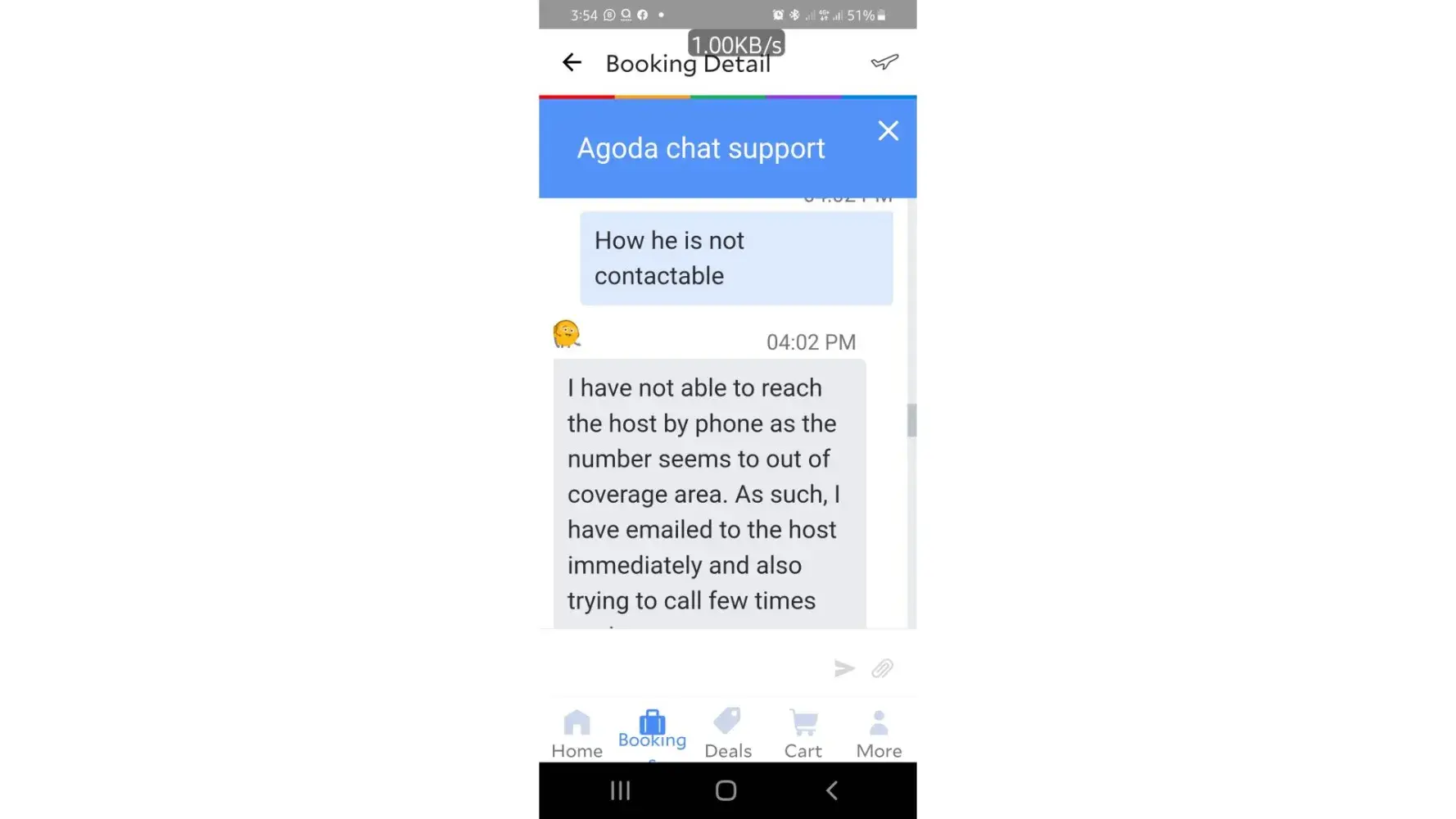The image size is (1456, 819).
Task: Switch to the Deals tab
Action: [x=727, y=734]
